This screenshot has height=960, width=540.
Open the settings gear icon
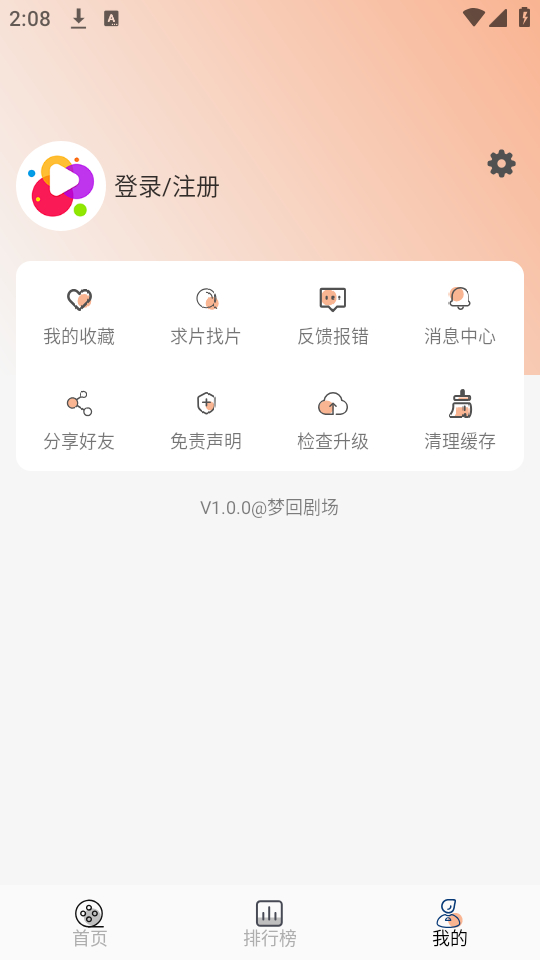pyautogui.click(x=501, y=164)
